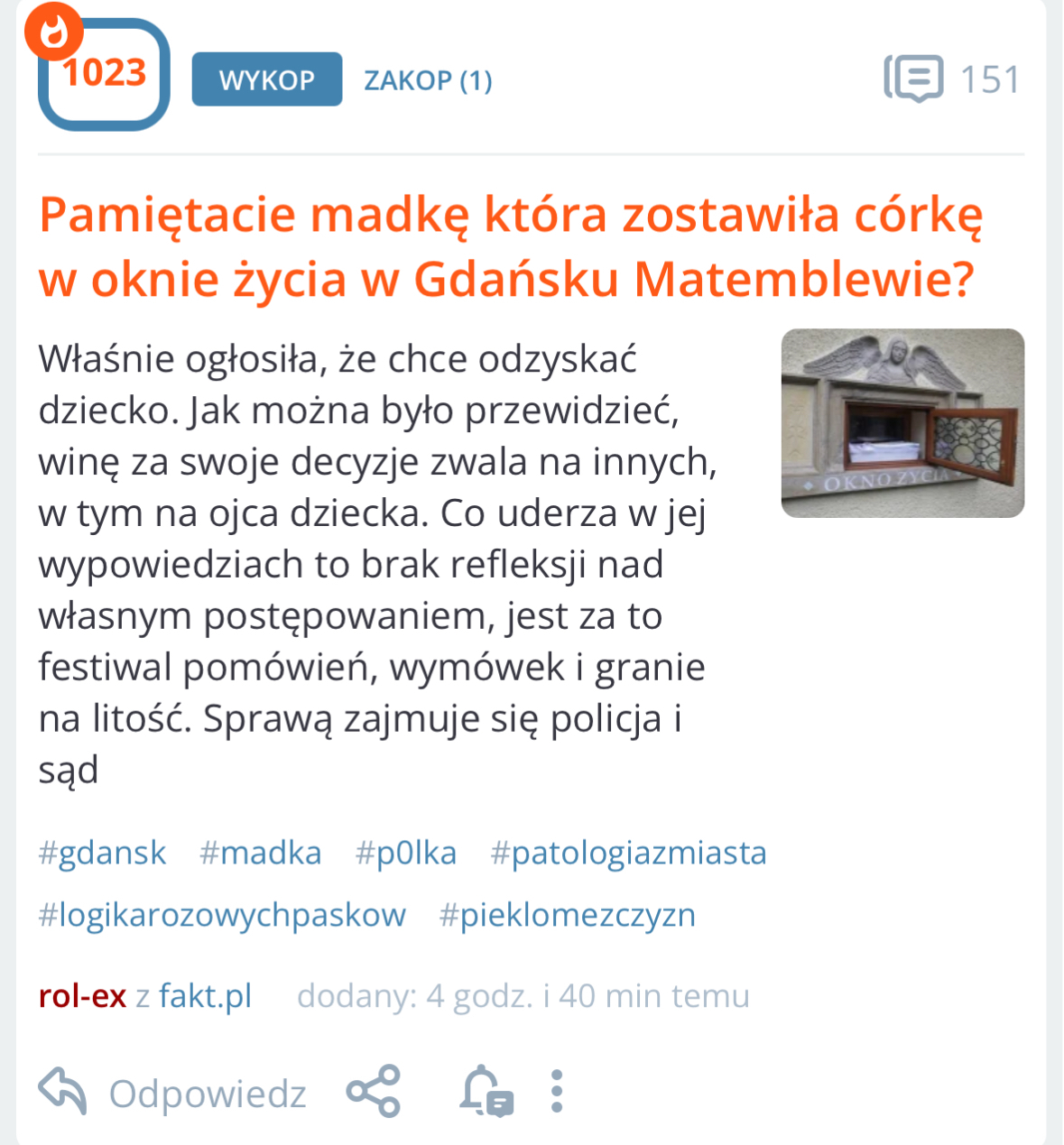Open the article titled Pamiętacie madkę
Screen dimensions: 1064x1145
point(510,245)
